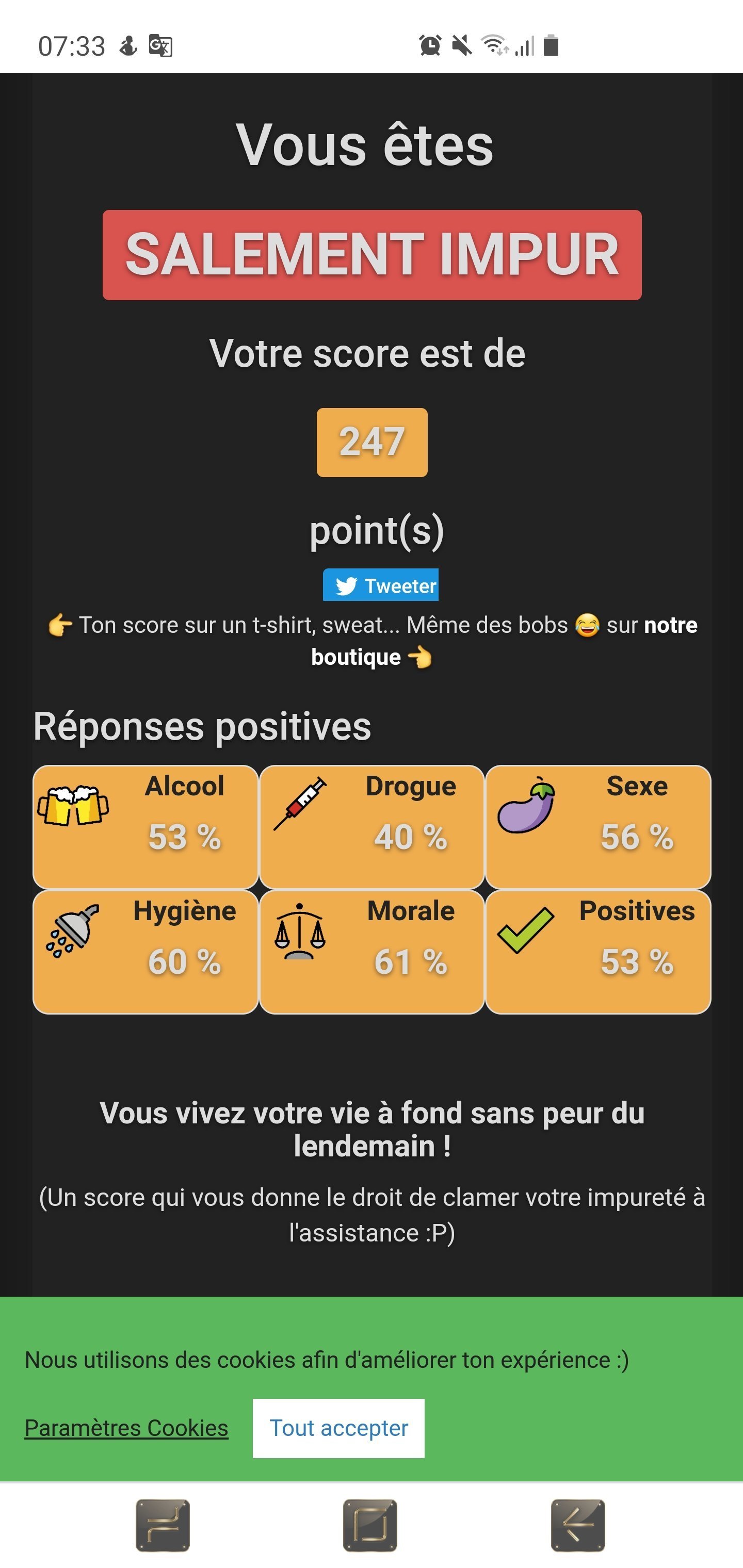Accept all cookies with Tout accepter
743x1568 pixels.
(x=338, y=1428)
